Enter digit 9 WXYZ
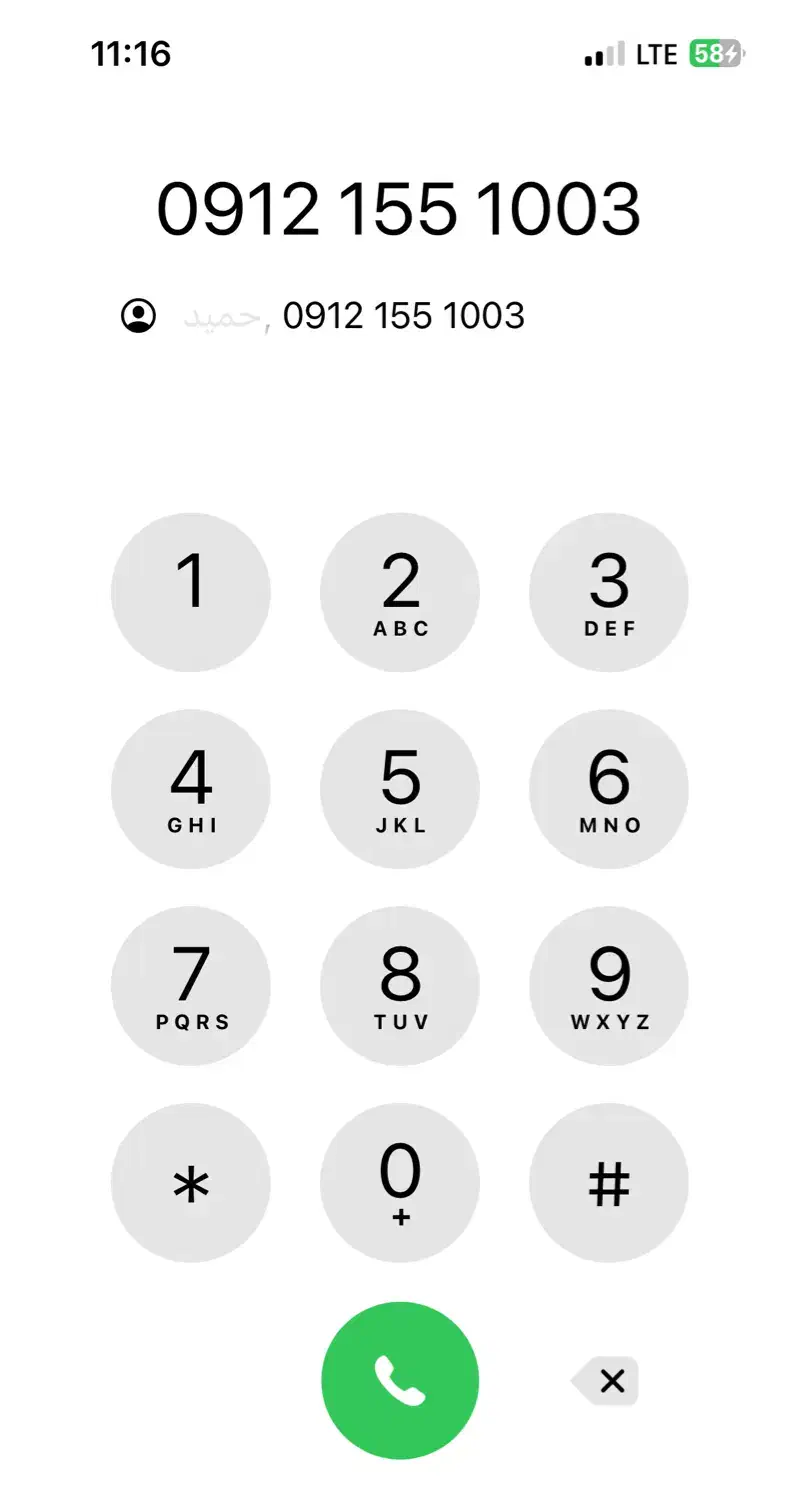Screen dimensions: 800x1500 click(609, 986)
